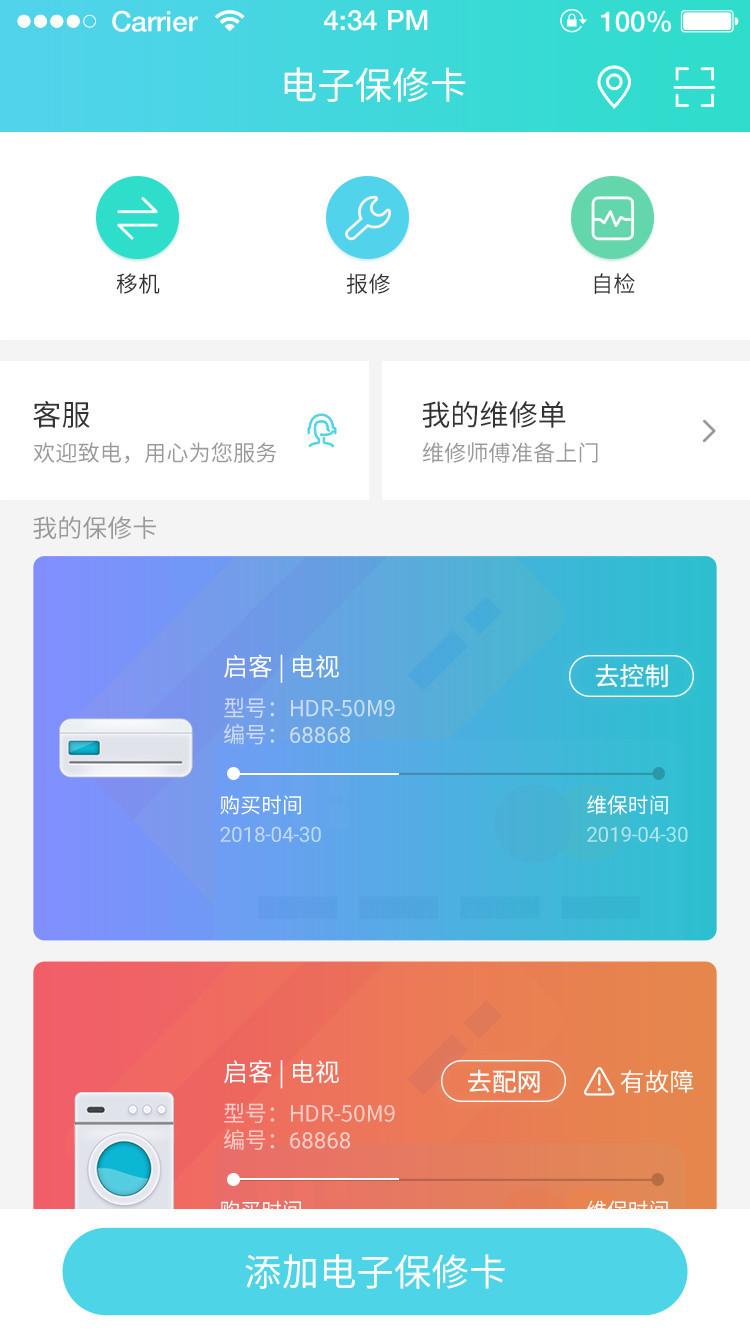Screen dimensions: 750x1334
Task: Tap the location pin icon in header
Action: coord(614,87)
